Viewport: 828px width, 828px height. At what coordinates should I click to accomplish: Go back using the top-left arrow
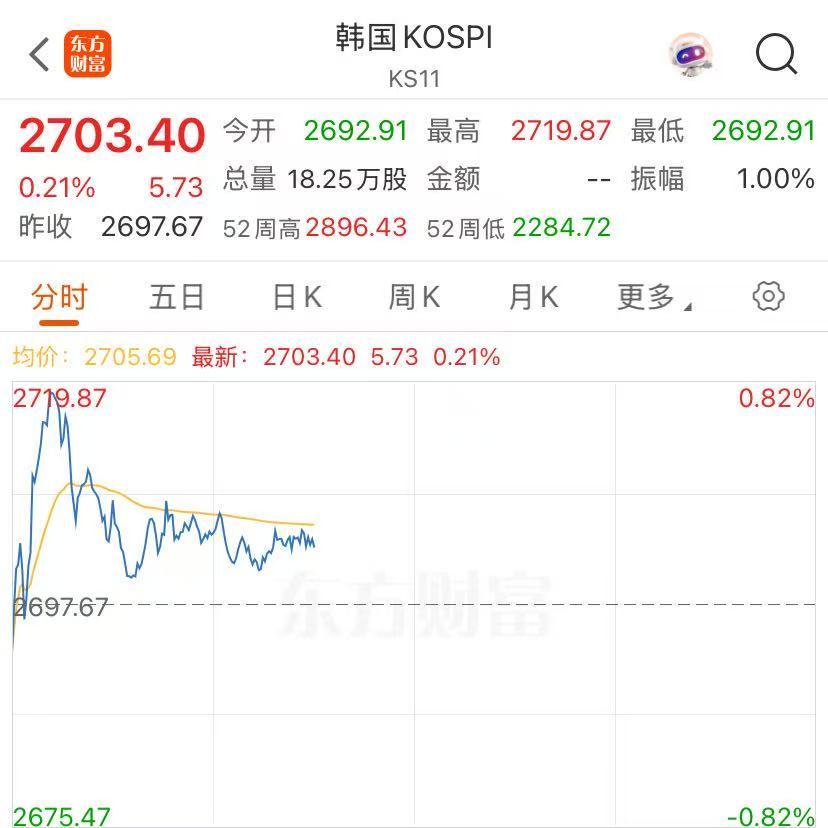(40, 54)
